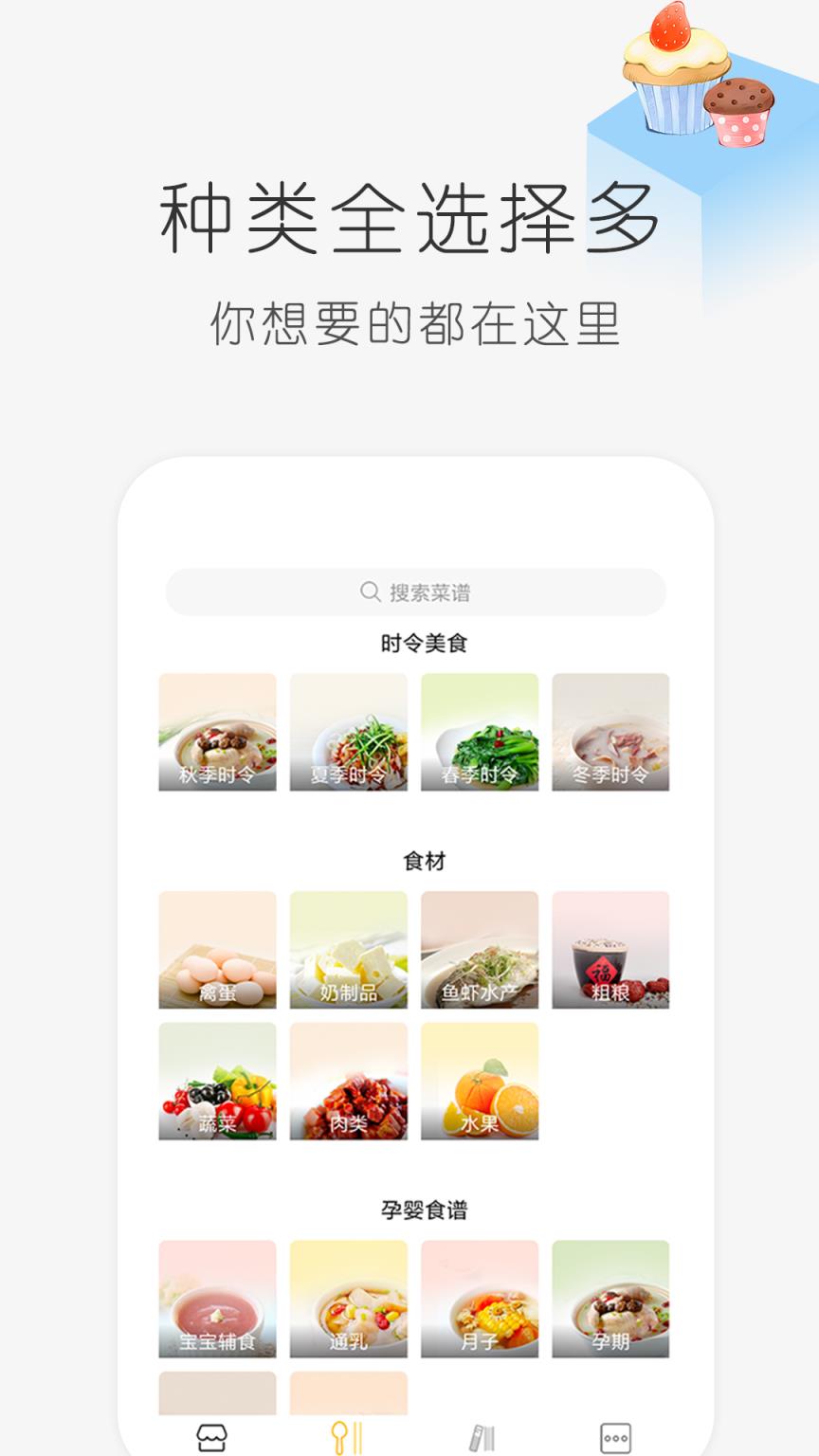Viewport: 819px width, 1456px height.
Task: Open the 孕期 pregnancy recipes card
Action: coord(611,1299)
